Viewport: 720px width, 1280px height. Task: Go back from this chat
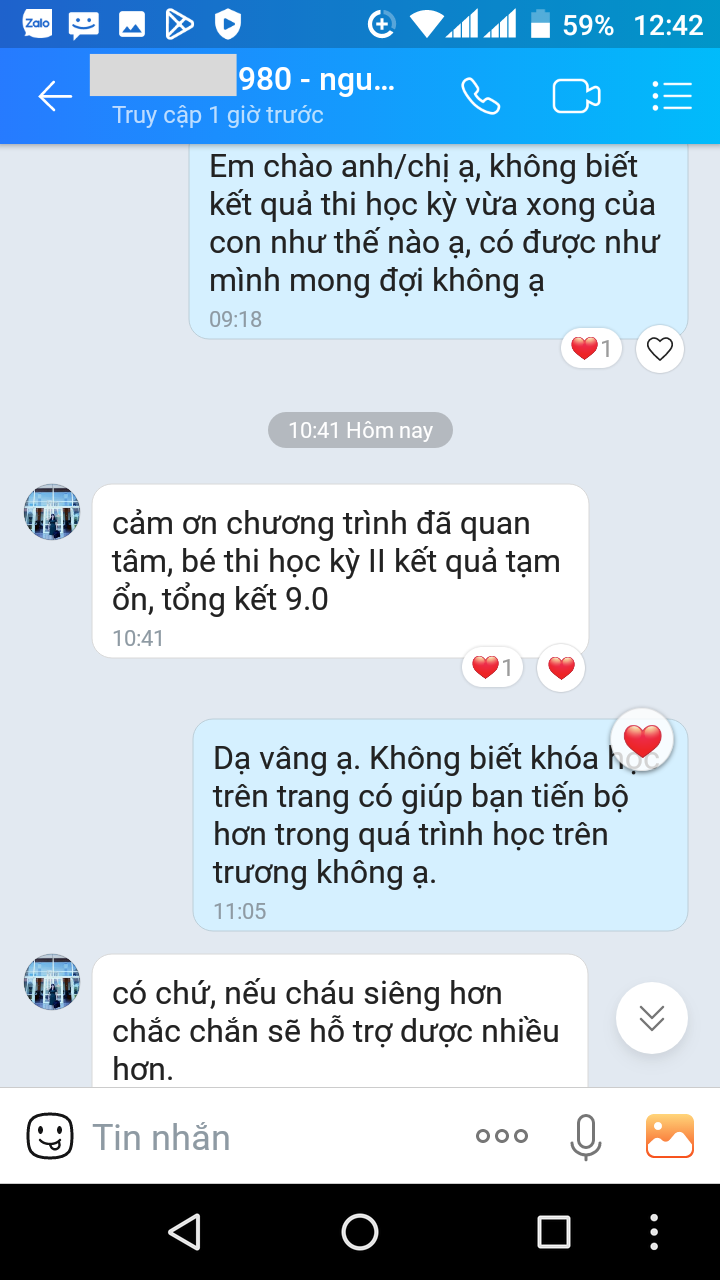55,96
